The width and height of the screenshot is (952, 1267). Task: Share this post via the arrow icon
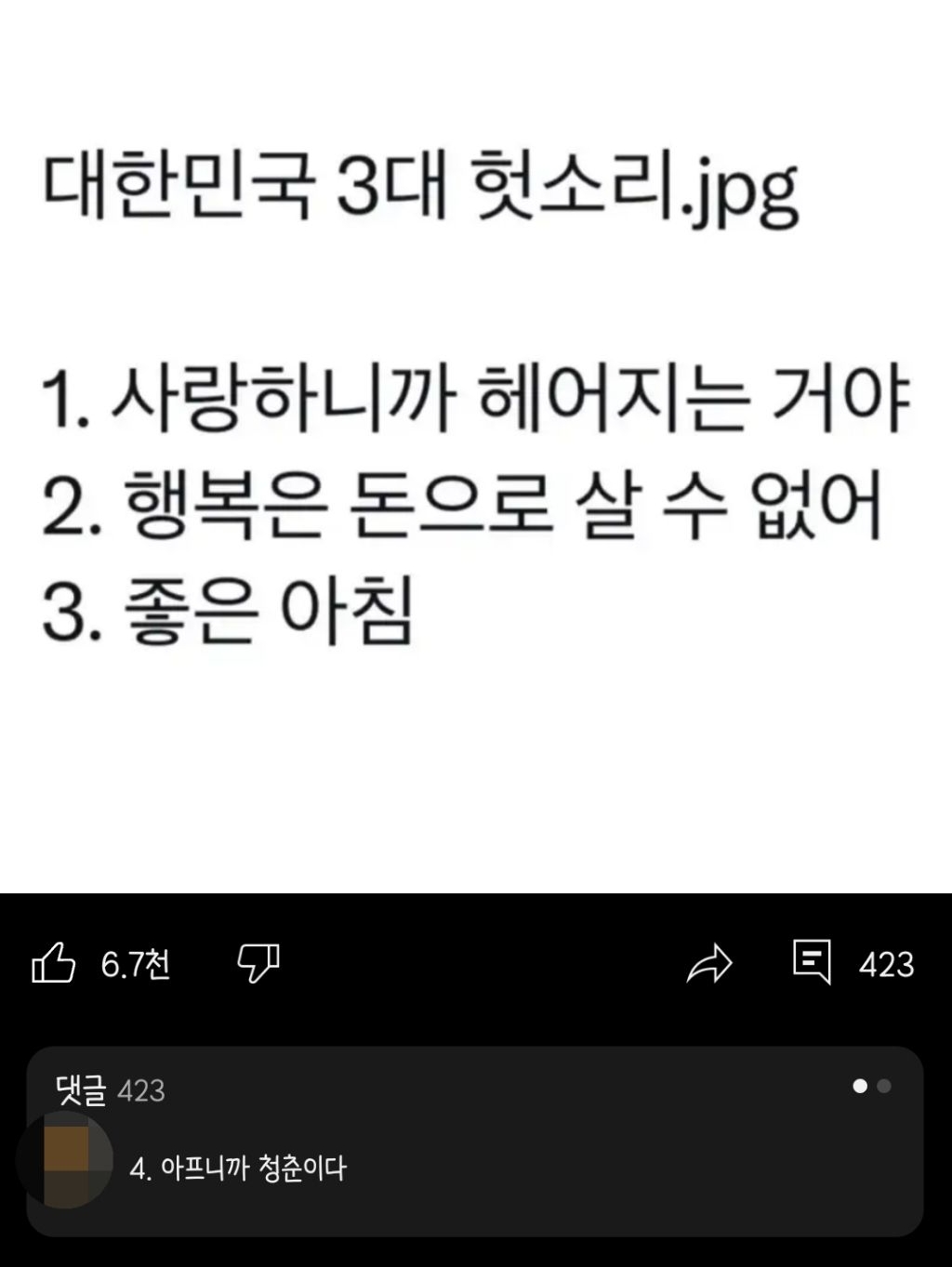tap(709, 964)
